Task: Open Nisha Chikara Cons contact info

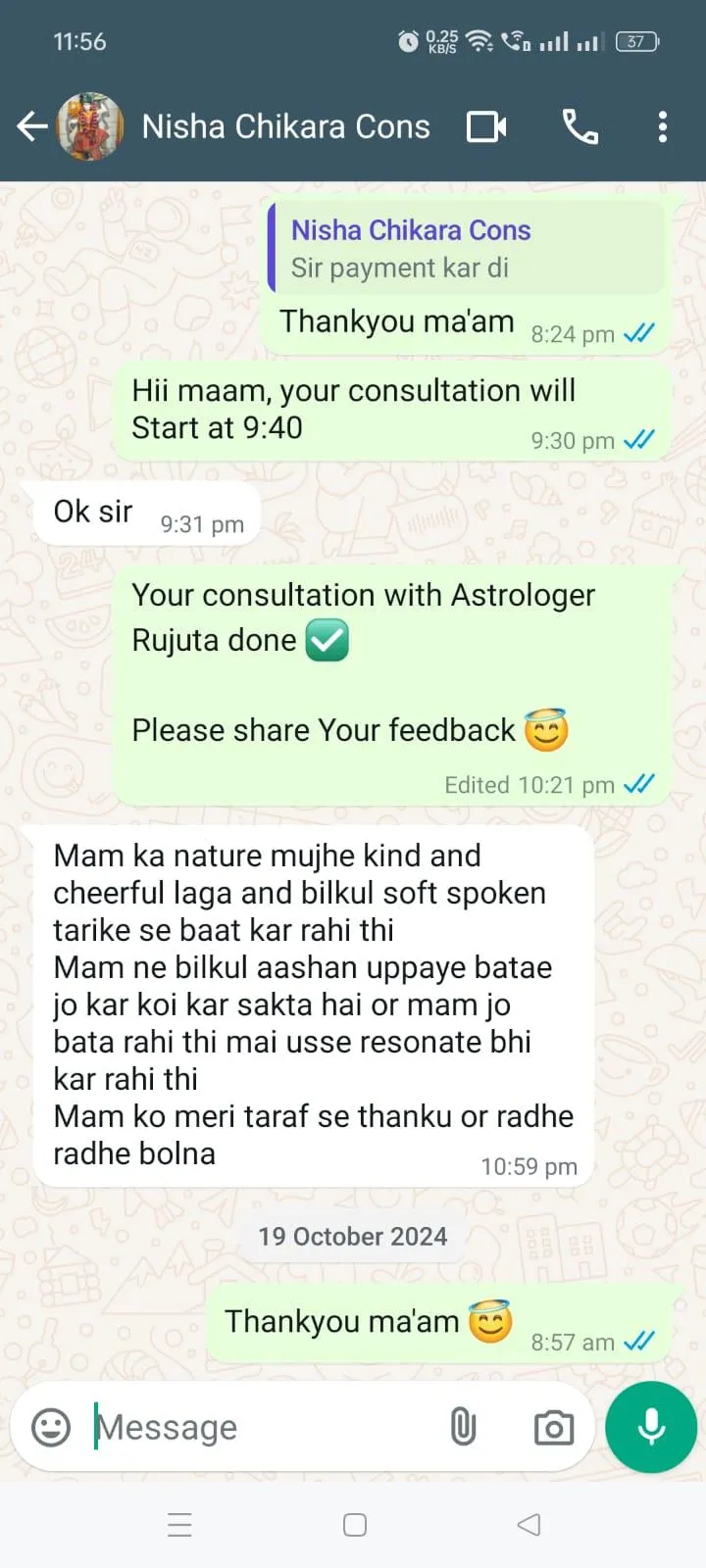Action: click(285, 126)
